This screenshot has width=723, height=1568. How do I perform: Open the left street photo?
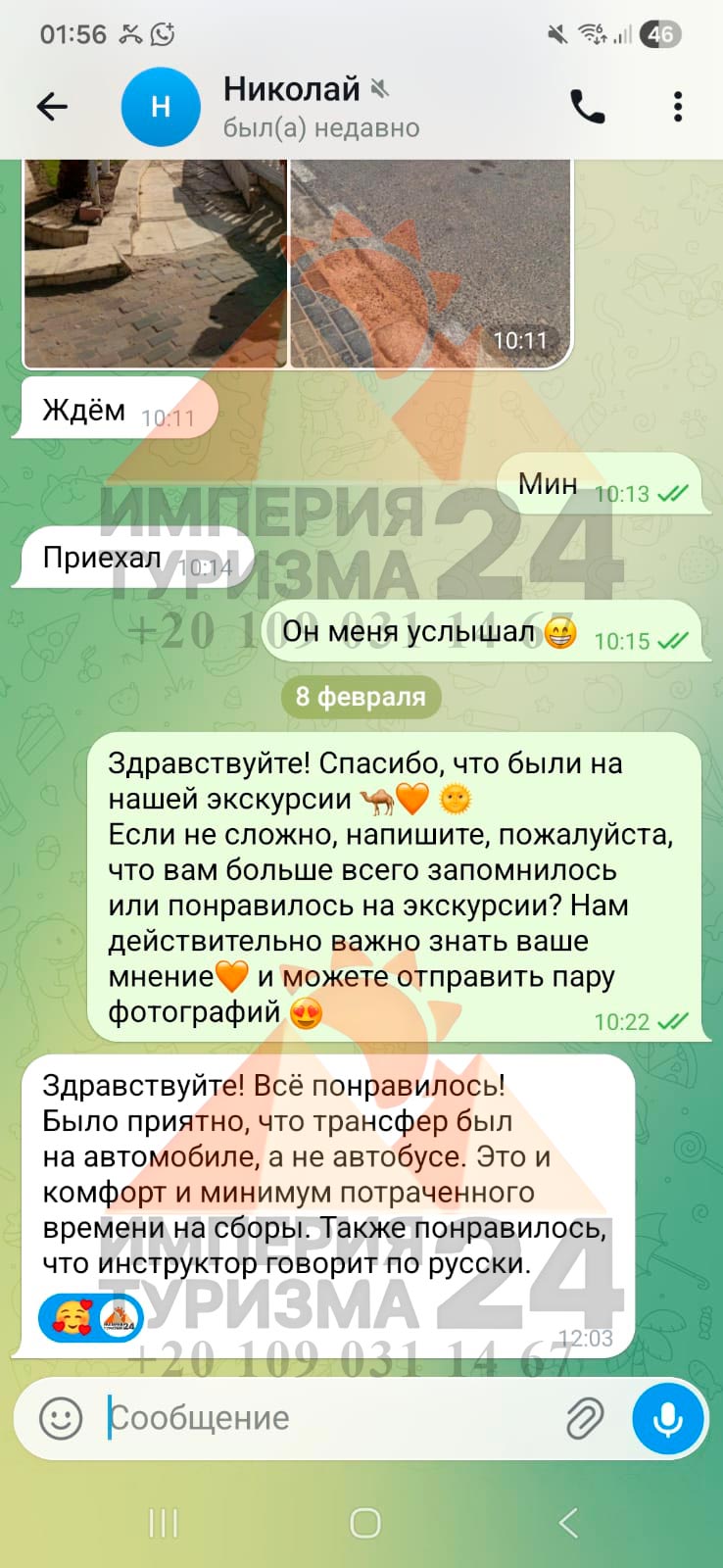(x=155, y=263)
